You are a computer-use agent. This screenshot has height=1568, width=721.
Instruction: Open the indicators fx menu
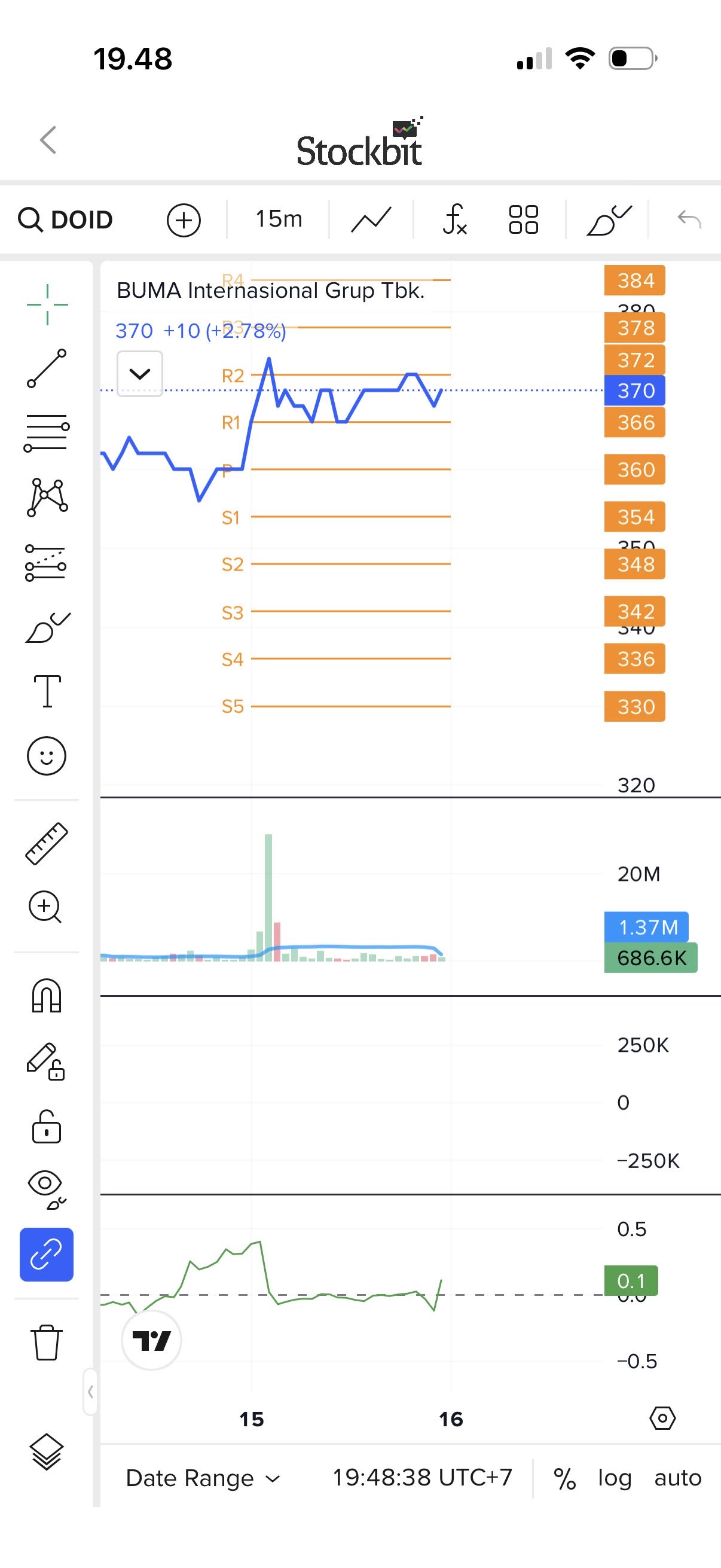pyautogui.click(x=454, y=219)
